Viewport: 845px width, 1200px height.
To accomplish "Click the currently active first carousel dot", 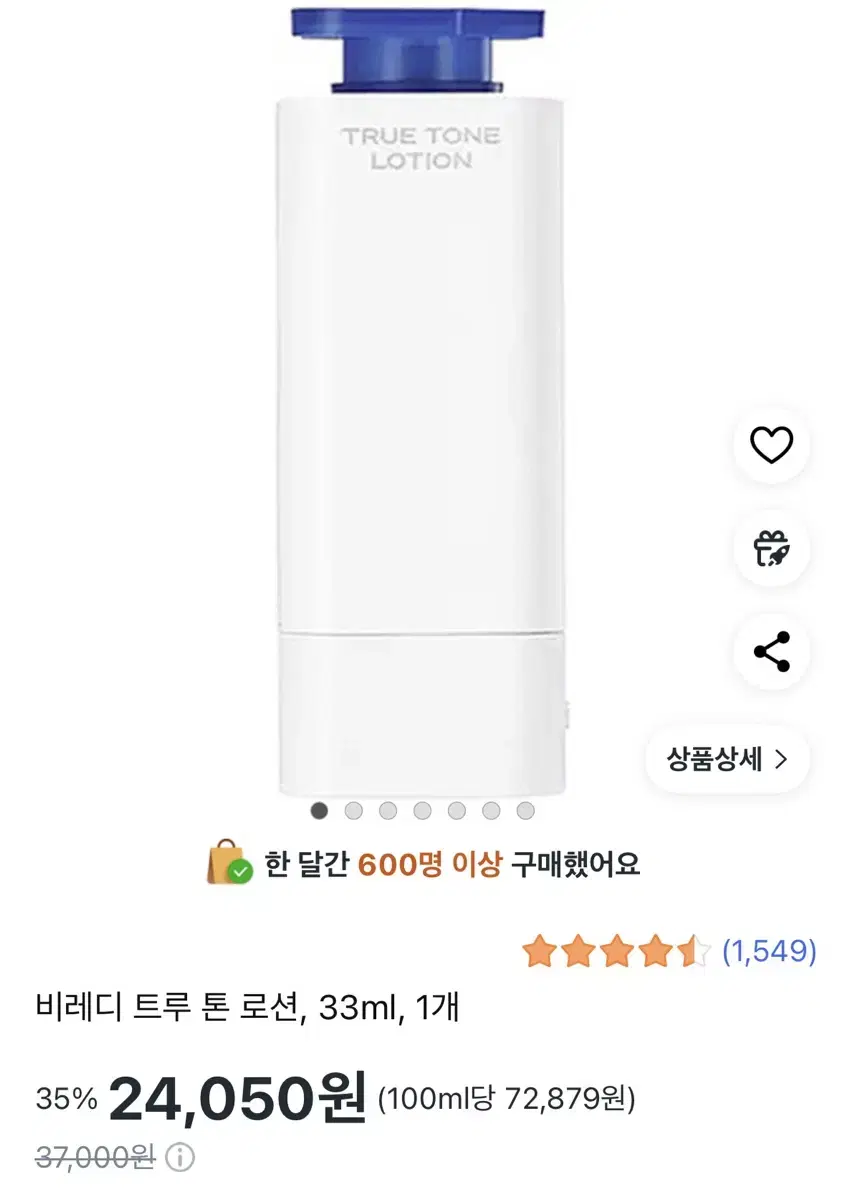I will [319, 810].
